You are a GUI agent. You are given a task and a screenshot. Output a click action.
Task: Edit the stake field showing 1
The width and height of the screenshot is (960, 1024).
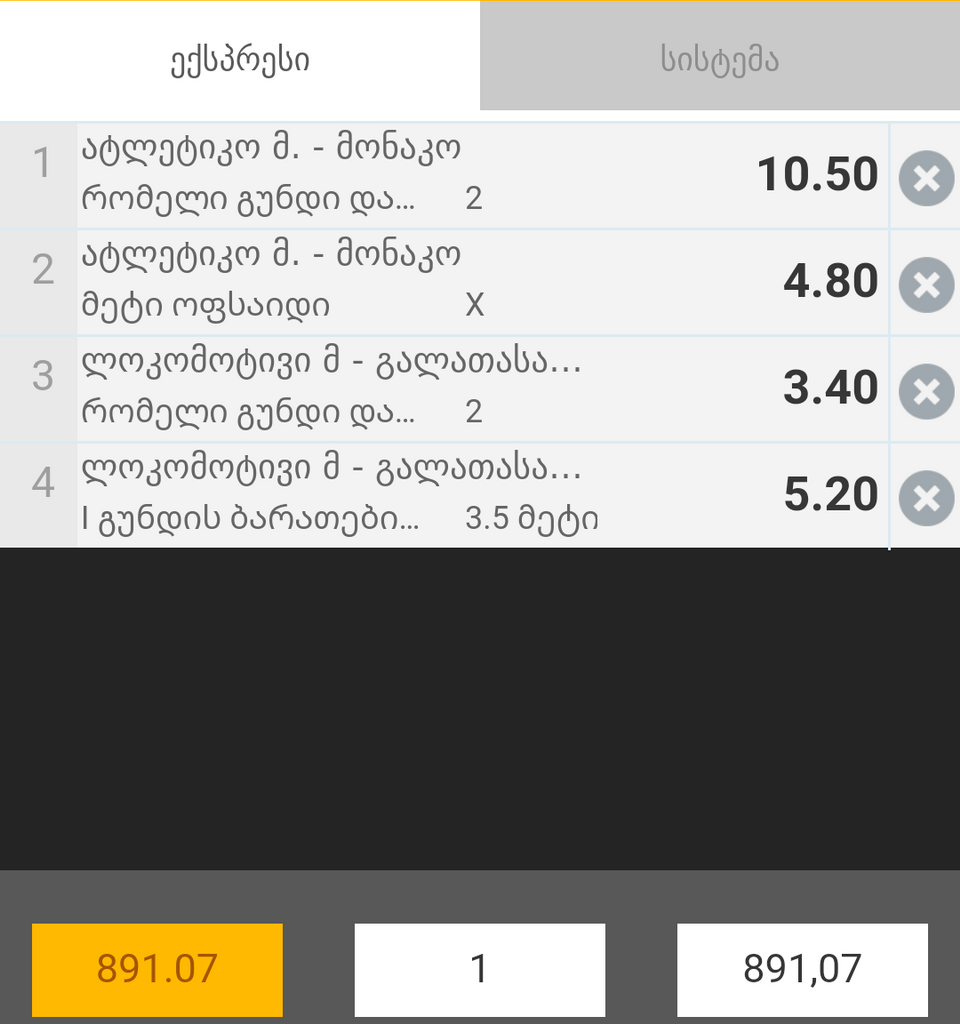(479, 969)
